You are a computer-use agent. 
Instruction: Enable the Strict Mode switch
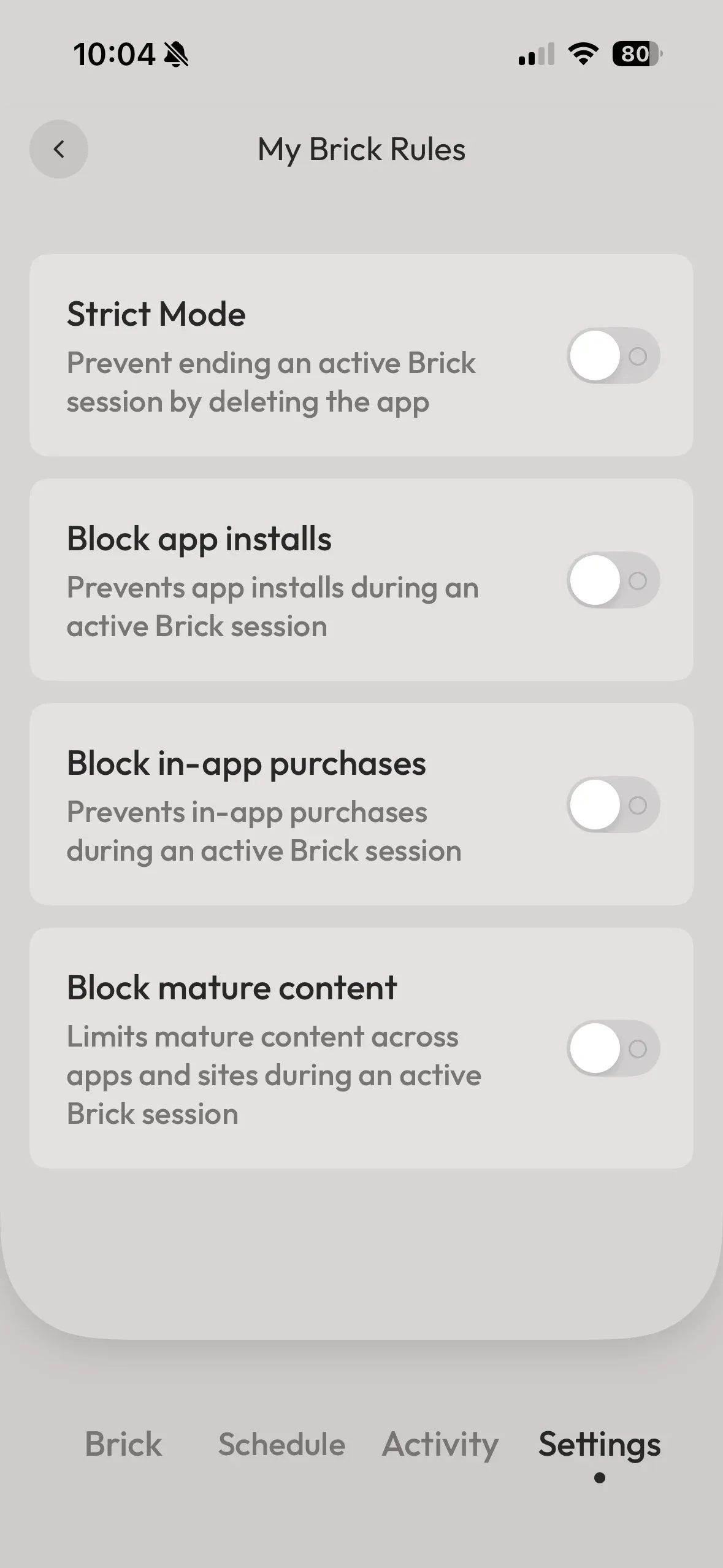613,356
